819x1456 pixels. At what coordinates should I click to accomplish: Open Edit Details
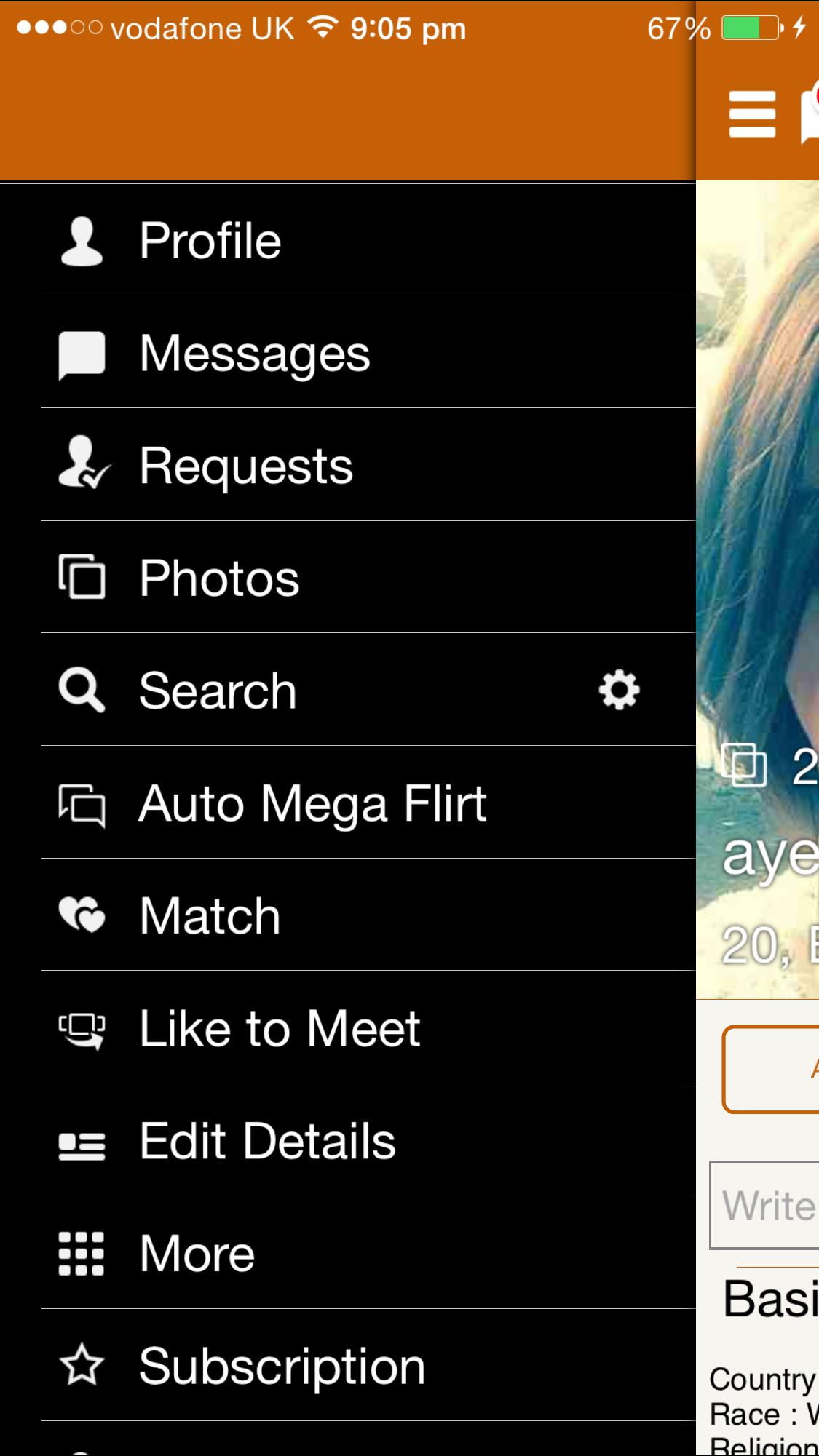pyautogui.click(x=267, y=1141)
